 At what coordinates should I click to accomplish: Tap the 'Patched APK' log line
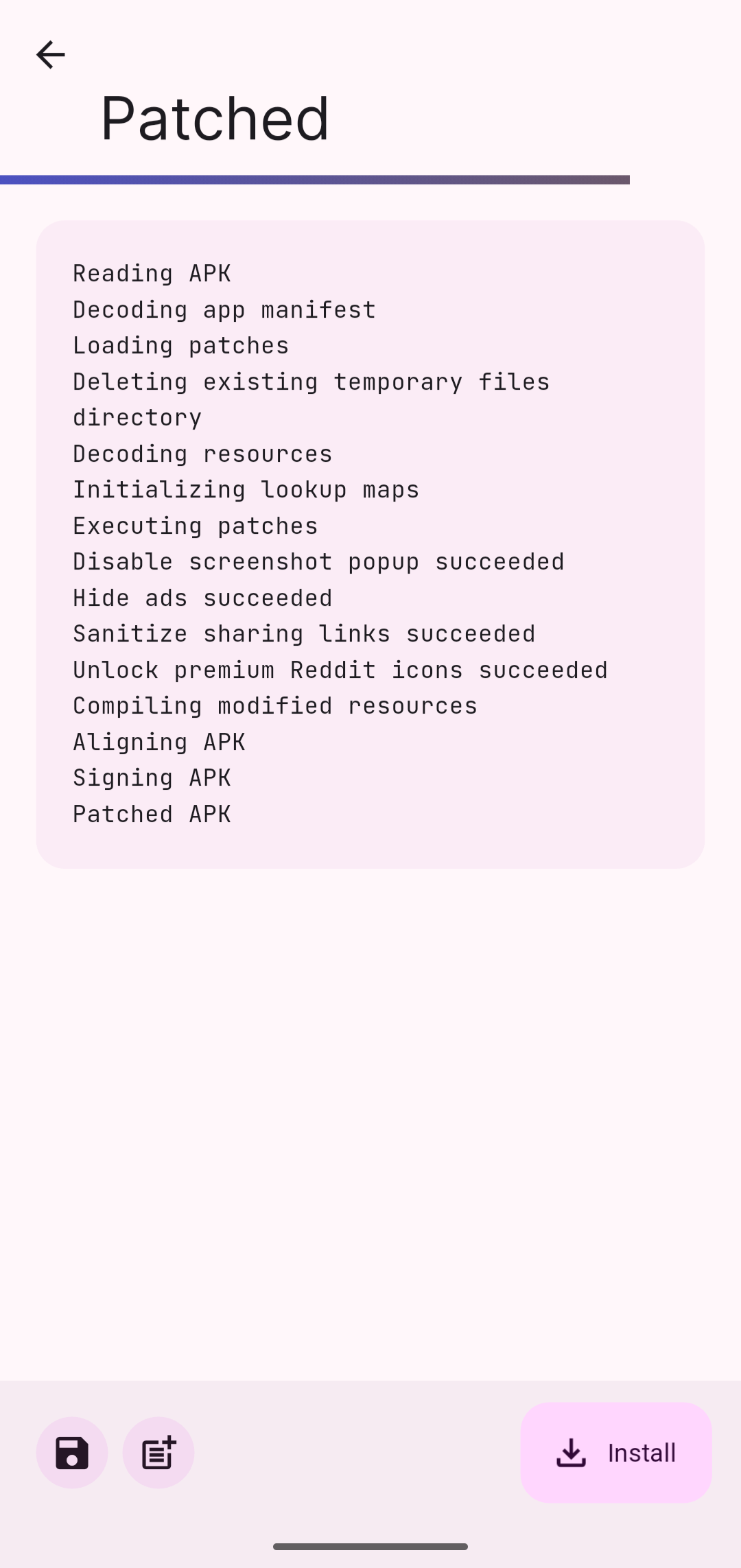152,813
